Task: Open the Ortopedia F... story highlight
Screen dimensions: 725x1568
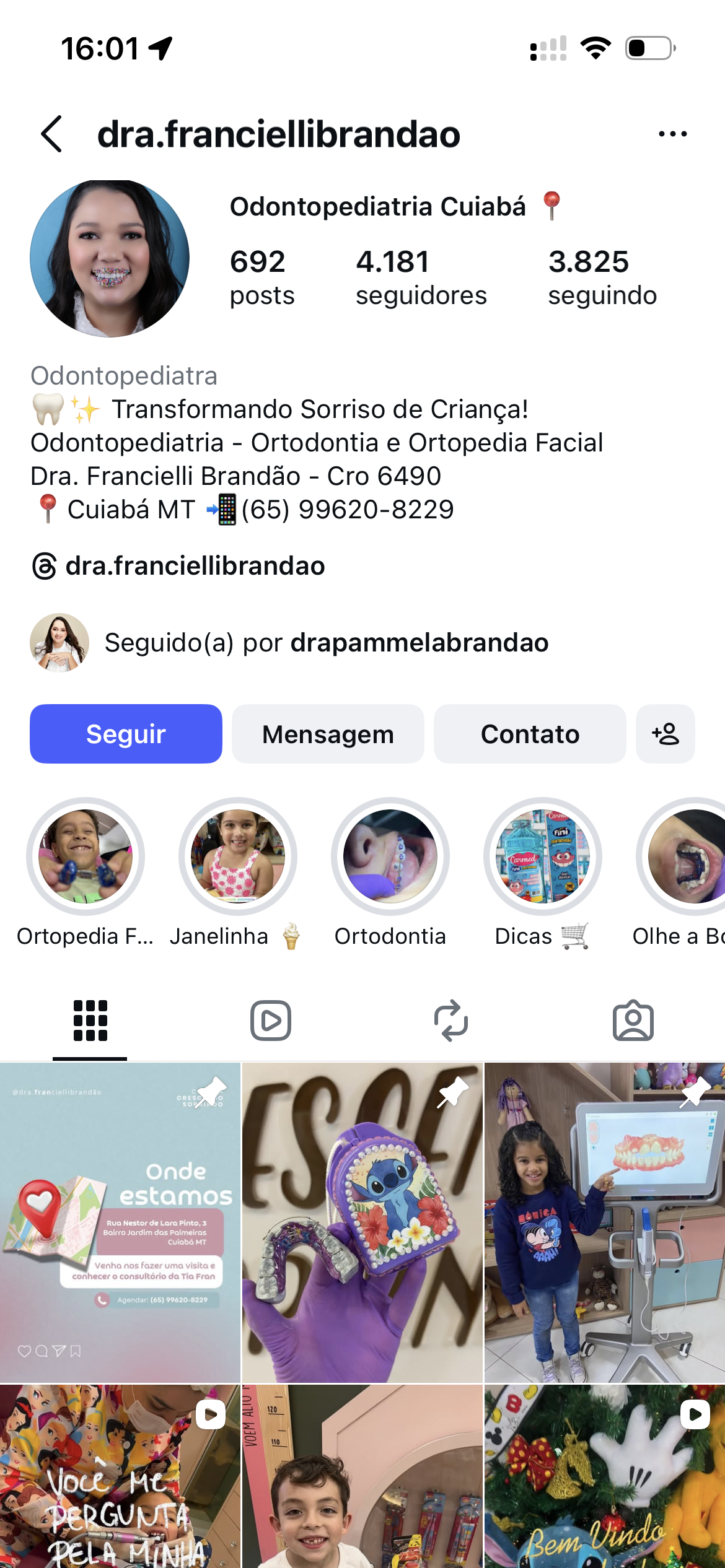Action: pyautogui.click(x=86, y=856)
